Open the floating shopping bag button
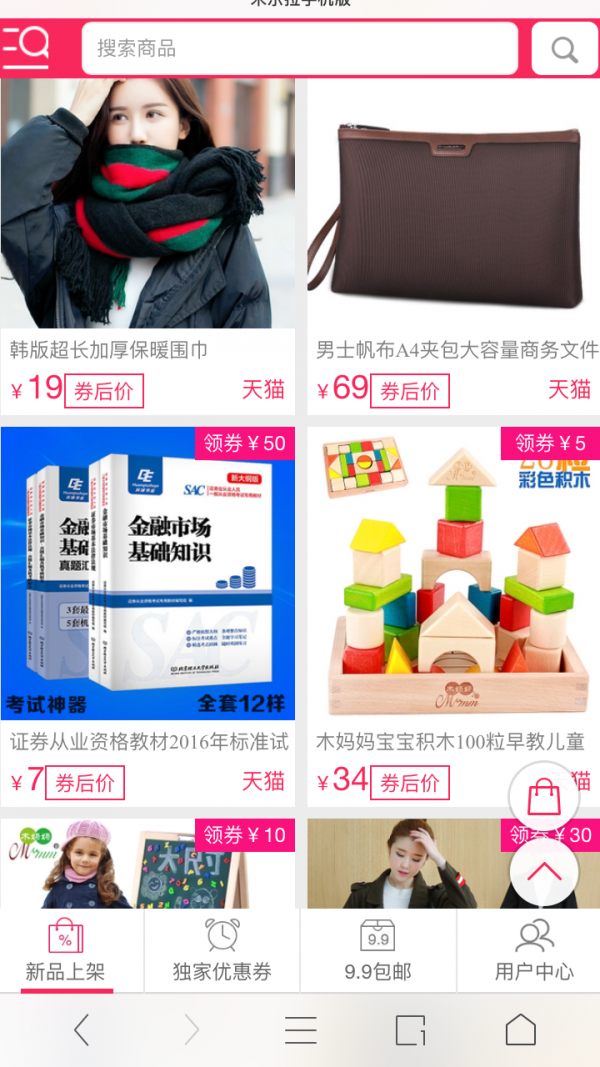 (544, 797)
